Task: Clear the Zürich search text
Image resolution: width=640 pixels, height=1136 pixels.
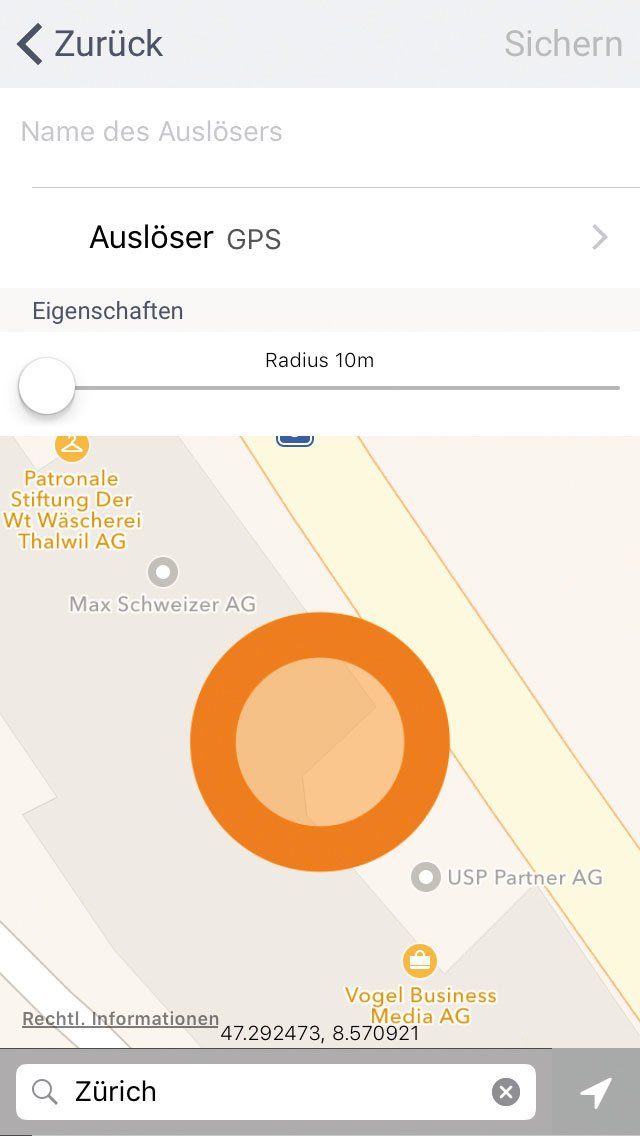Action: coord(506,1092)
